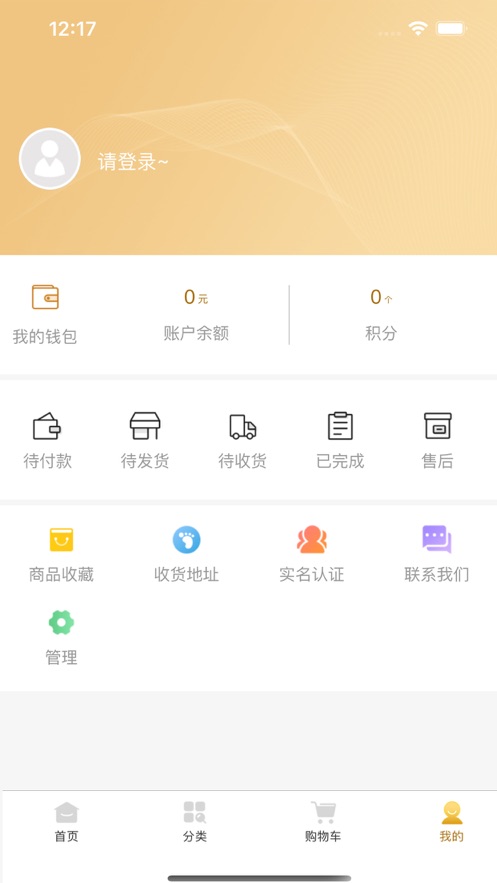Open the 积分 points section
497x883 pixels.
point(381,315)
